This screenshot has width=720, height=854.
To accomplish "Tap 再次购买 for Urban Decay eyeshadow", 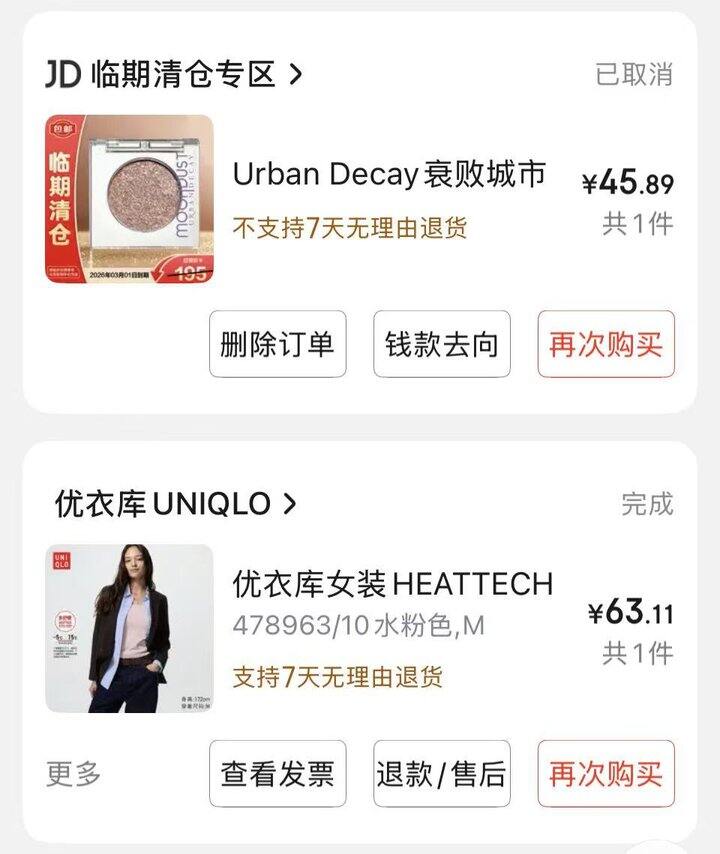I will click(x=606, y=344).
